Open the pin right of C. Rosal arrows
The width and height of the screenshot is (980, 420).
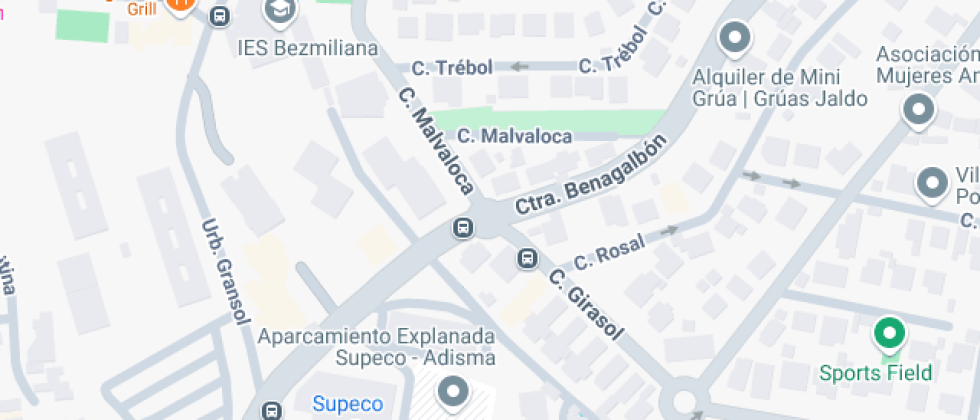pyautogui.click(x=932, y=183)
